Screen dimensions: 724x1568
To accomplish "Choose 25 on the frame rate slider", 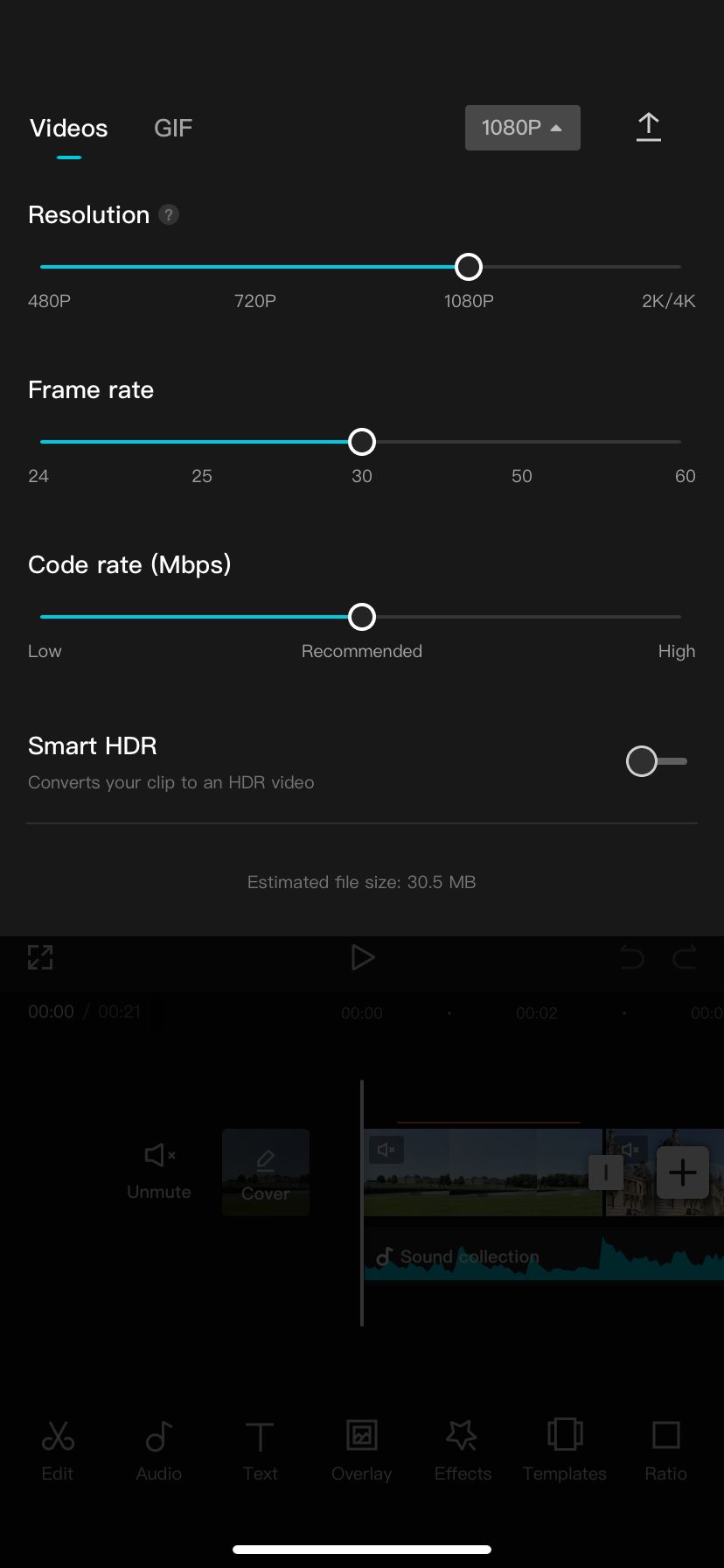I will click(202, 442).
